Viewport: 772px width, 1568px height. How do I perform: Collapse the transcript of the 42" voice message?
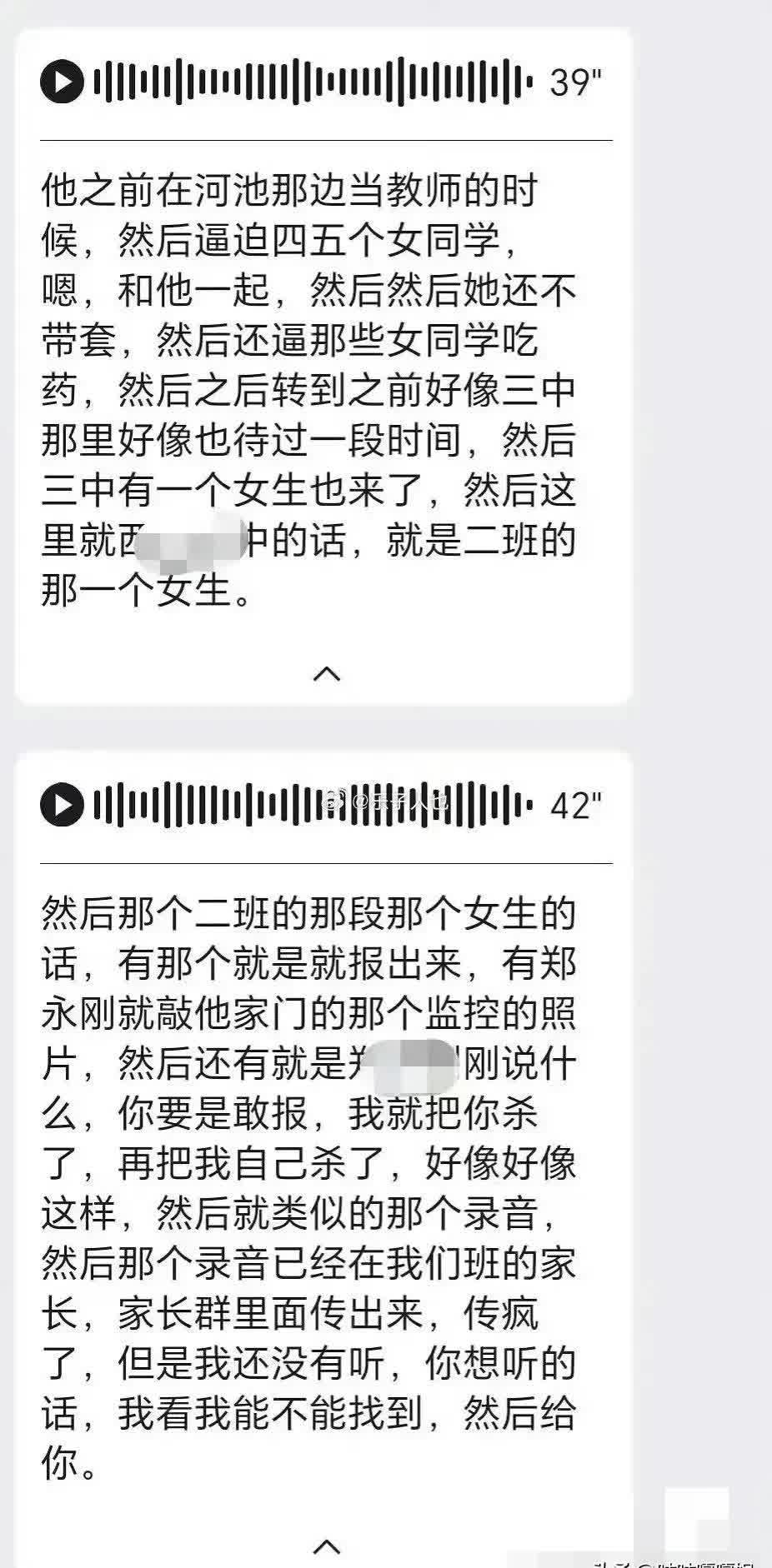(x=326, y=1546)
